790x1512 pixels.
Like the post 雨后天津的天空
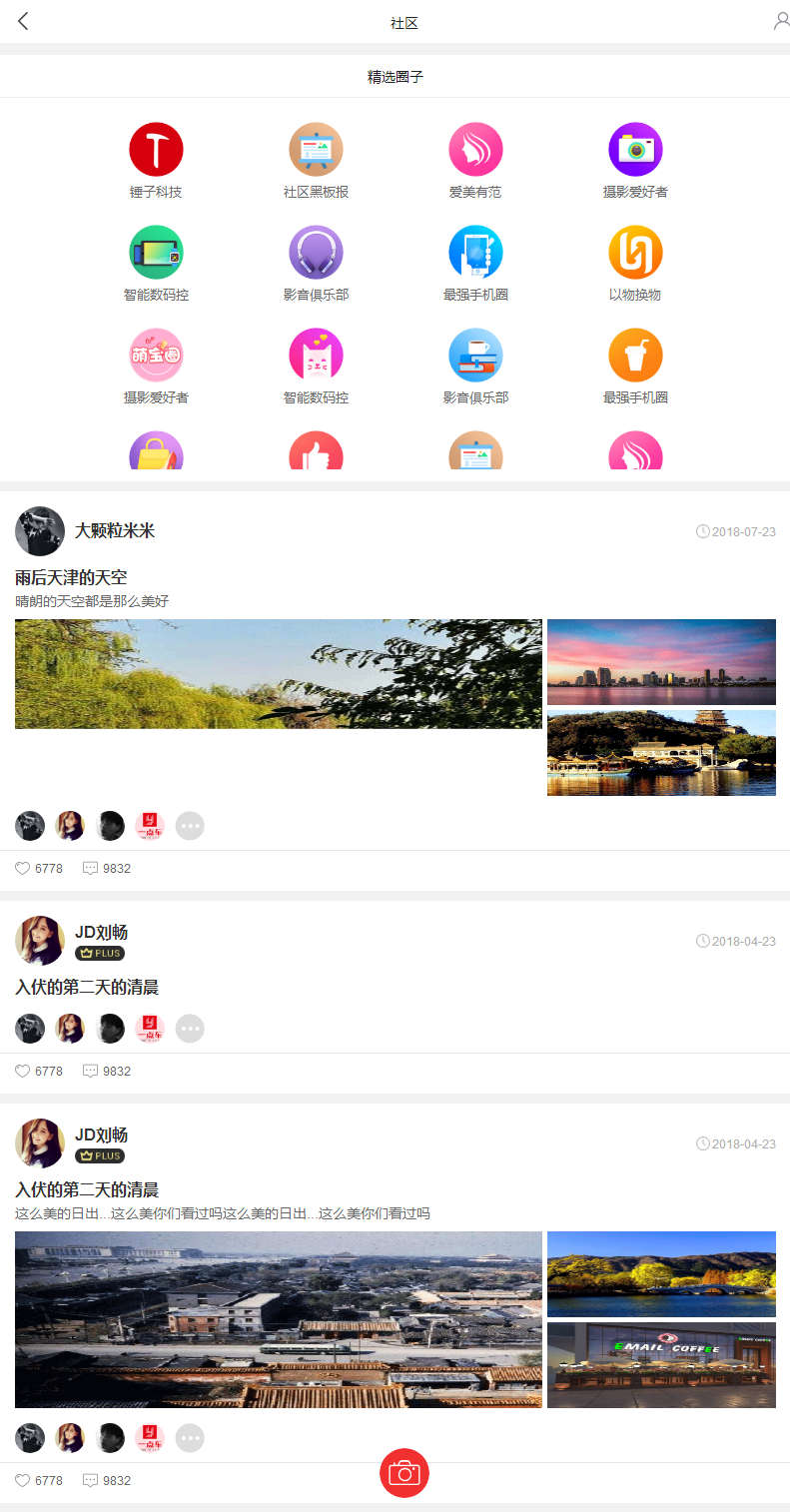coord(23,868)
